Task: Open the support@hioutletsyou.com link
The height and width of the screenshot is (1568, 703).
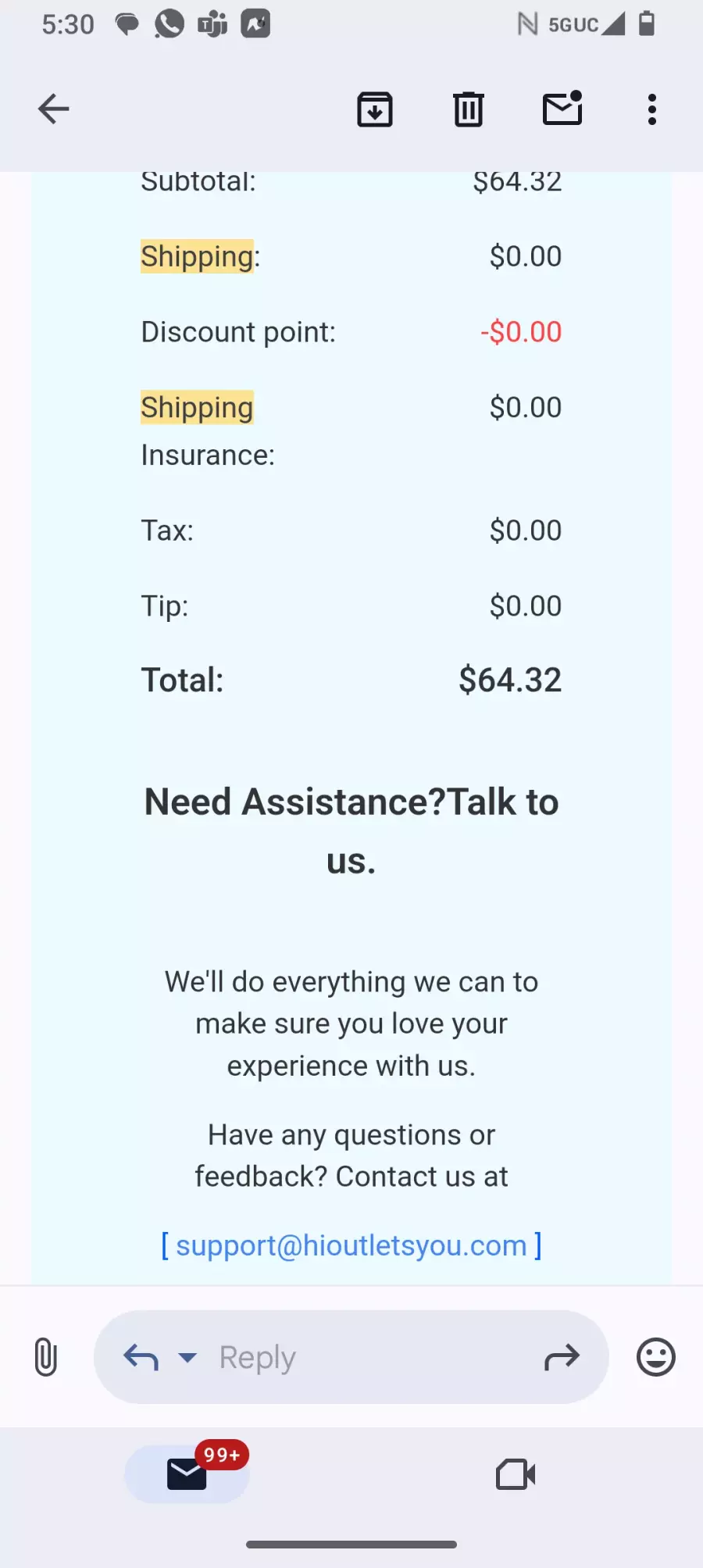Action: [351, 1245]
